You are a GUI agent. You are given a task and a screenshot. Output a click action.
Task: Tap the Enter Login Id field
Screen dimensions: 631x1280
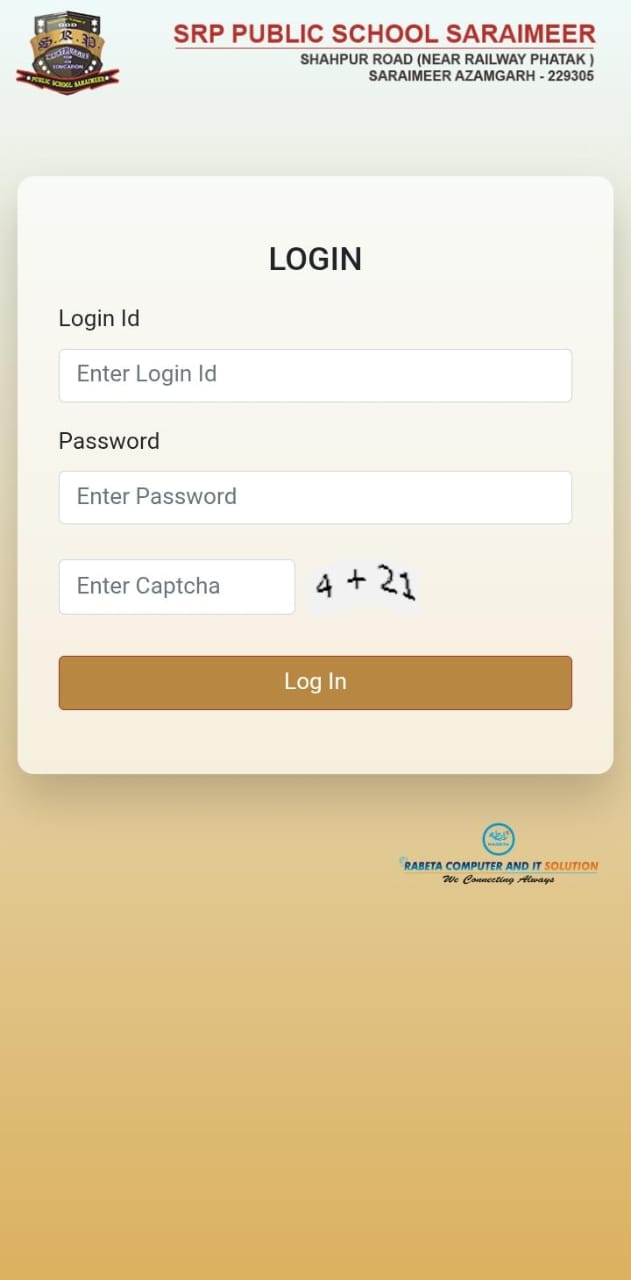pos(315,375)
